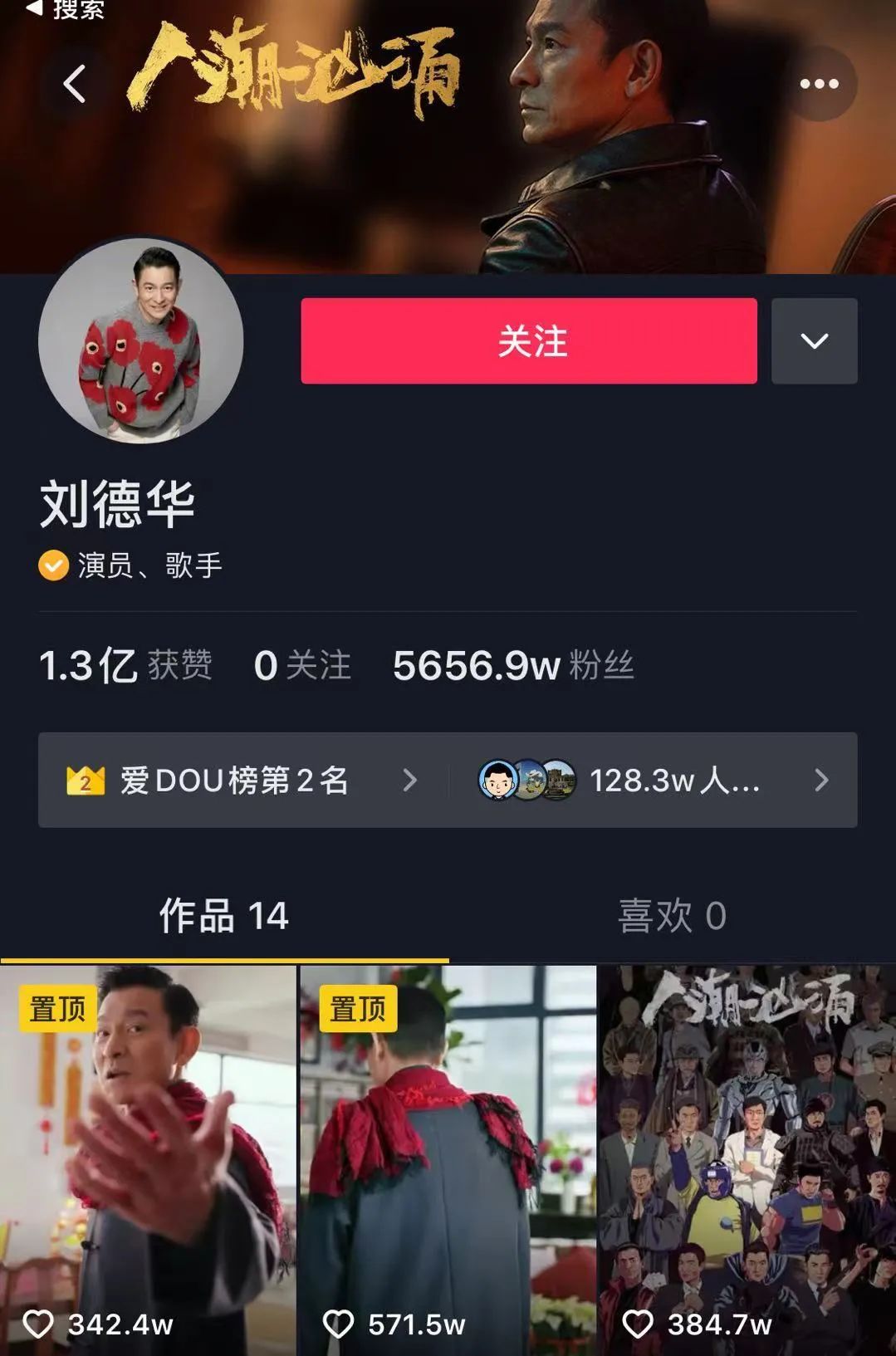The height and width of the screenshot is (1356, 896).
Task: Expand the dropdown arrow beside 关注
Action: click(x=814, y=341)
